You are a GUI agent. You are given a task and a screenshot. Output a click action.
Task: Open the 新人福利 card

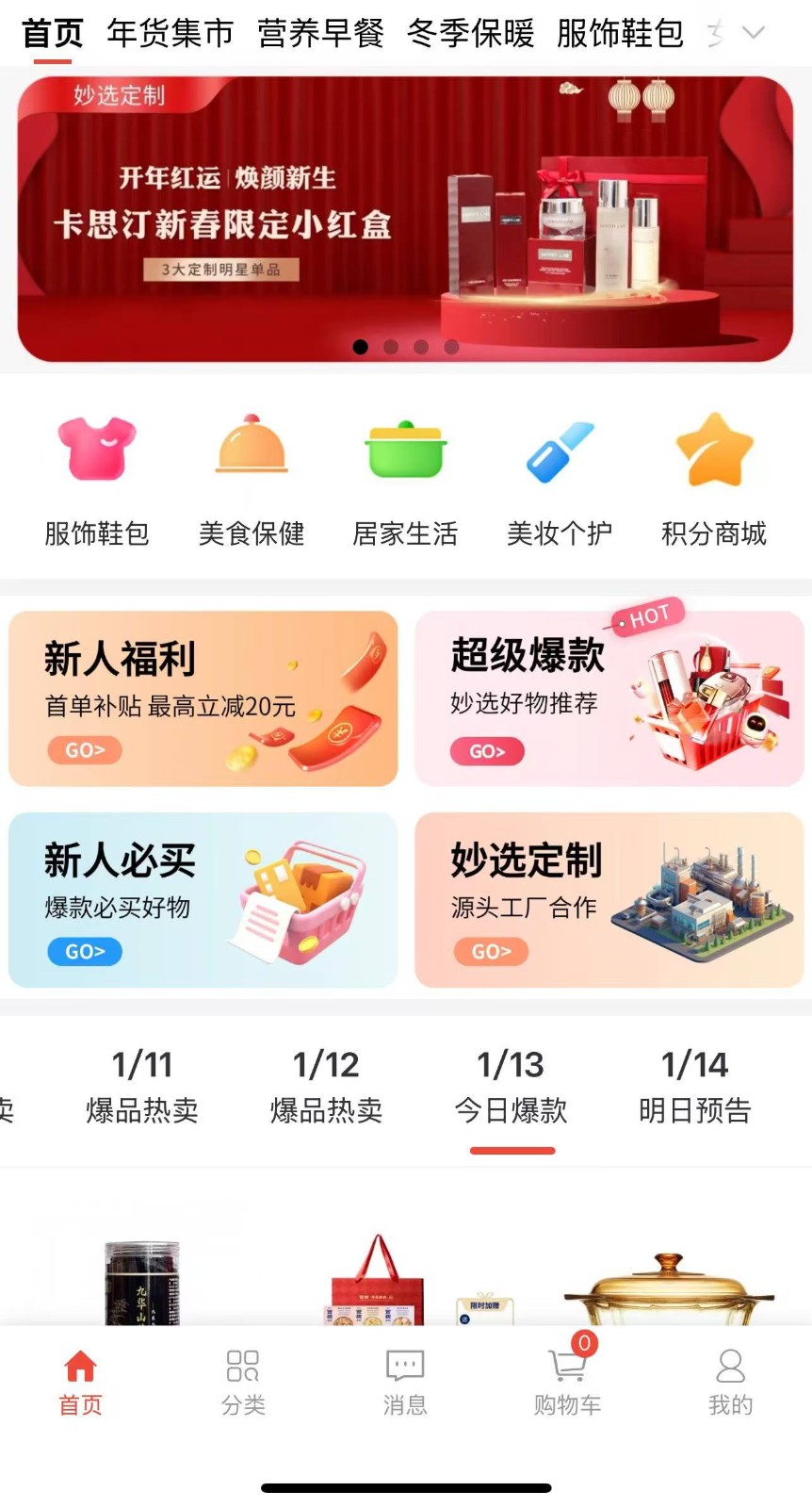(203, 698)
